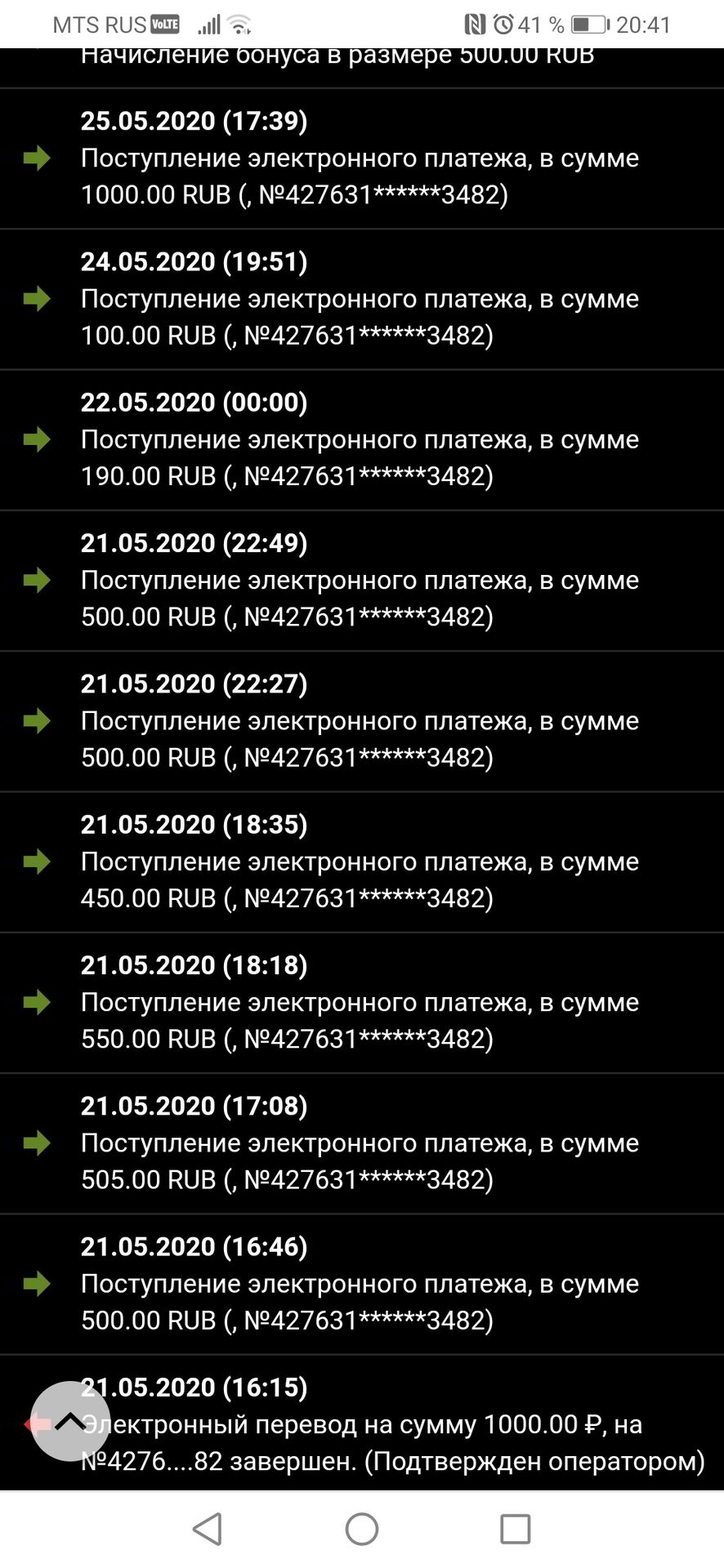Open the system home screen
Viewport: 724px width, 1568px height.
[x=362, y=1529]
